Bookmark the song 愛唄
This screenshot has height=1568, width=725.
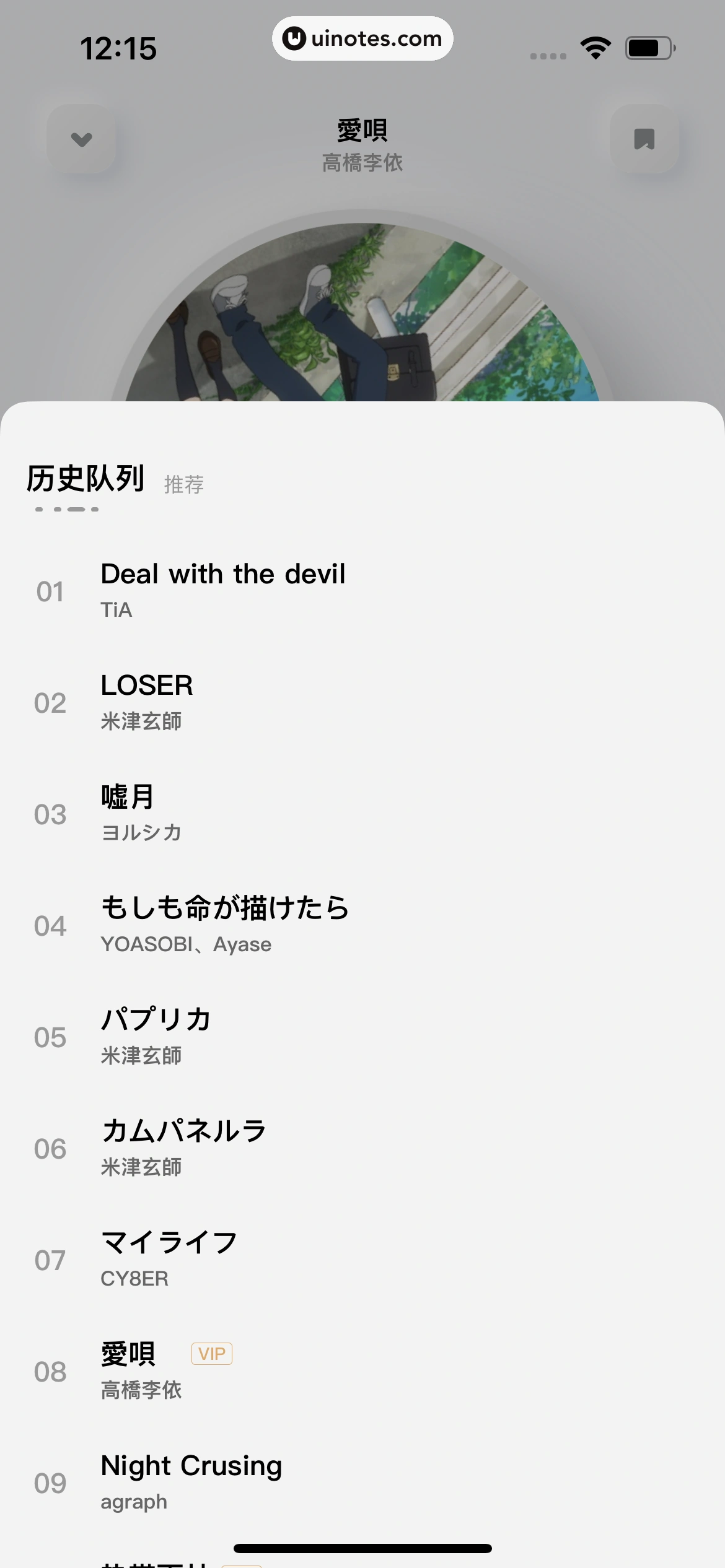coord(644,140)
